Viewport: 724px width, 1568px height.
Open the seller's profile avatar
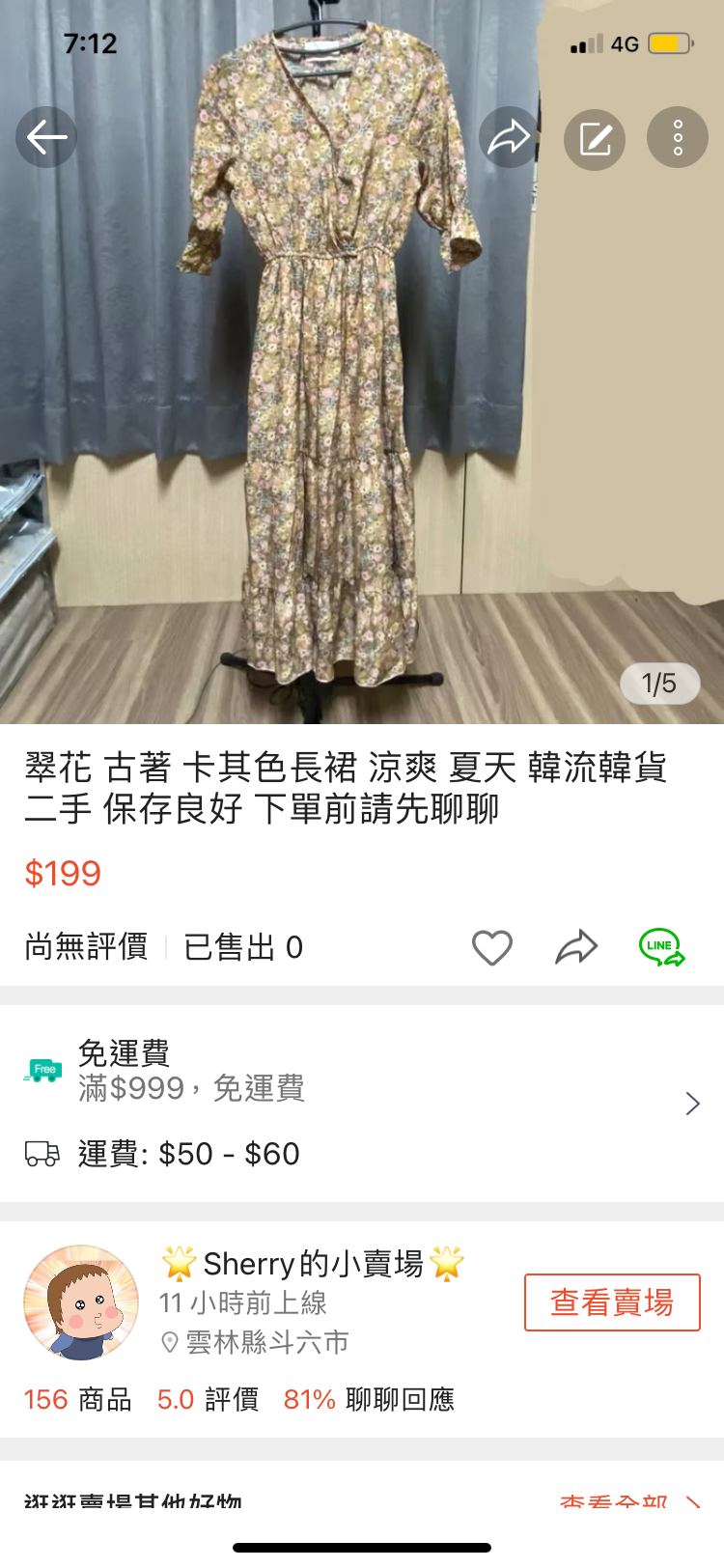81,1302
